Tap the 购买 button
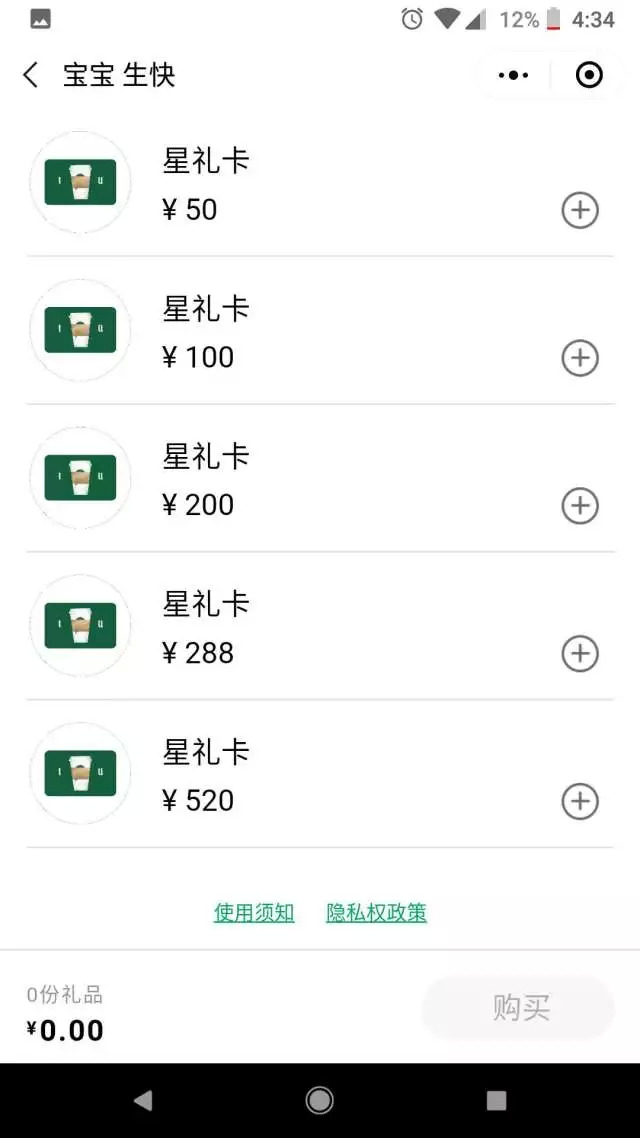The image size is (640, 1138). coord(520,1008)
